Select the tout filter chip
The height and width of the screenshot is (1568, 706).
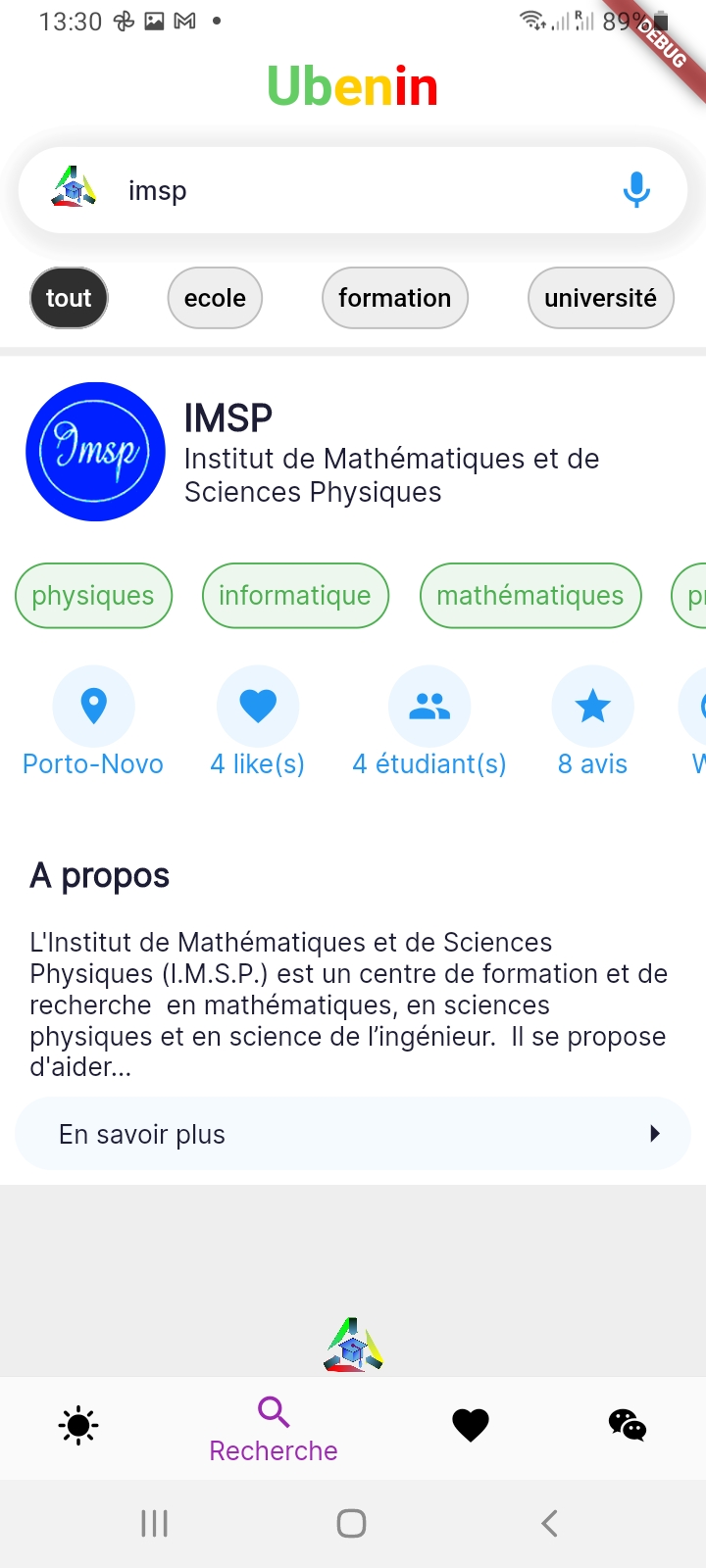click(69, 298)
